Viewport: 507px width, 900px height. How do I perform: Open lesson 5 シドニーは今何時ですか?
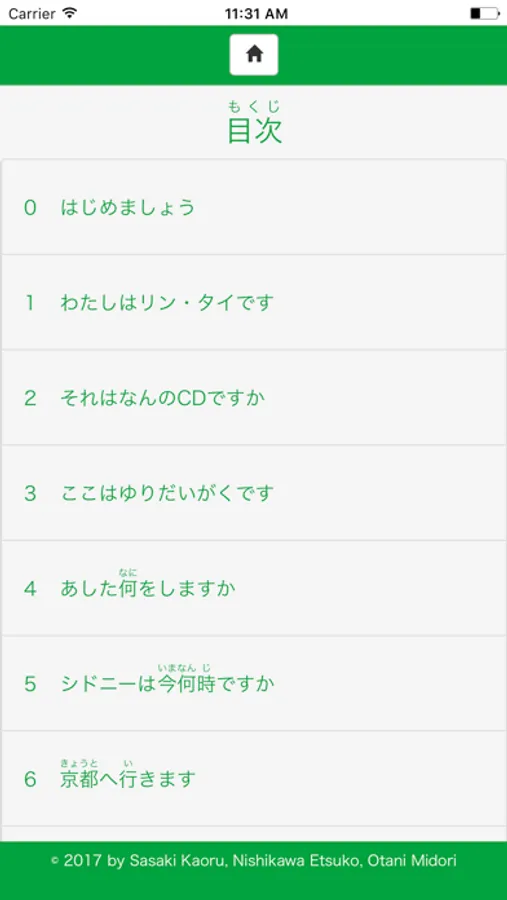point(254,684)
